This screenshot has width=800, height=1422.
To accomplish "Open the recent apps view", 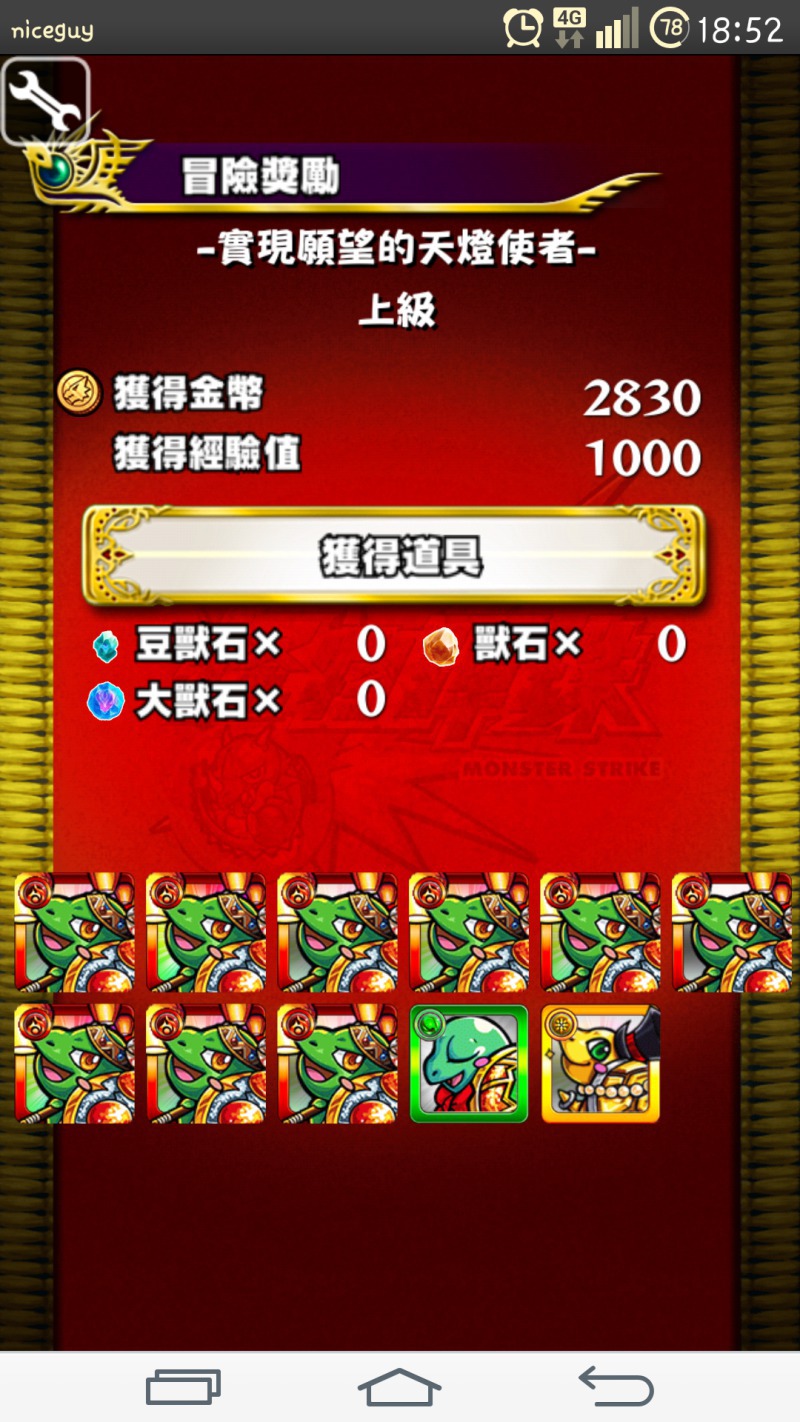I will coord(183,1387).
